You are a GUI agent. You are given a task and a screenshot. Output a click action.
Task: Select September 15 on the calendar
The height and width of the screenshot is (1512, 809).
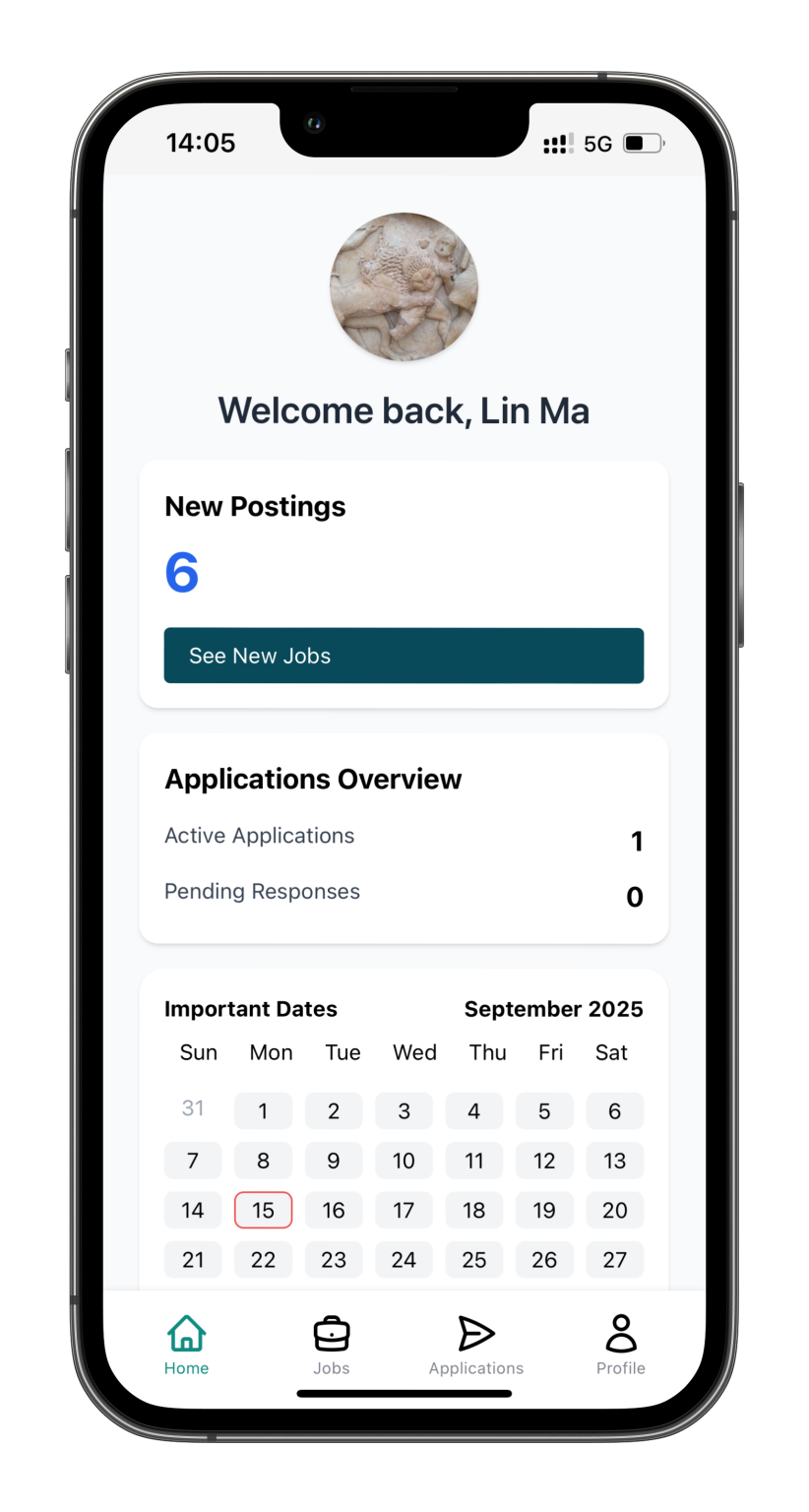click(x=263, y=1210)
